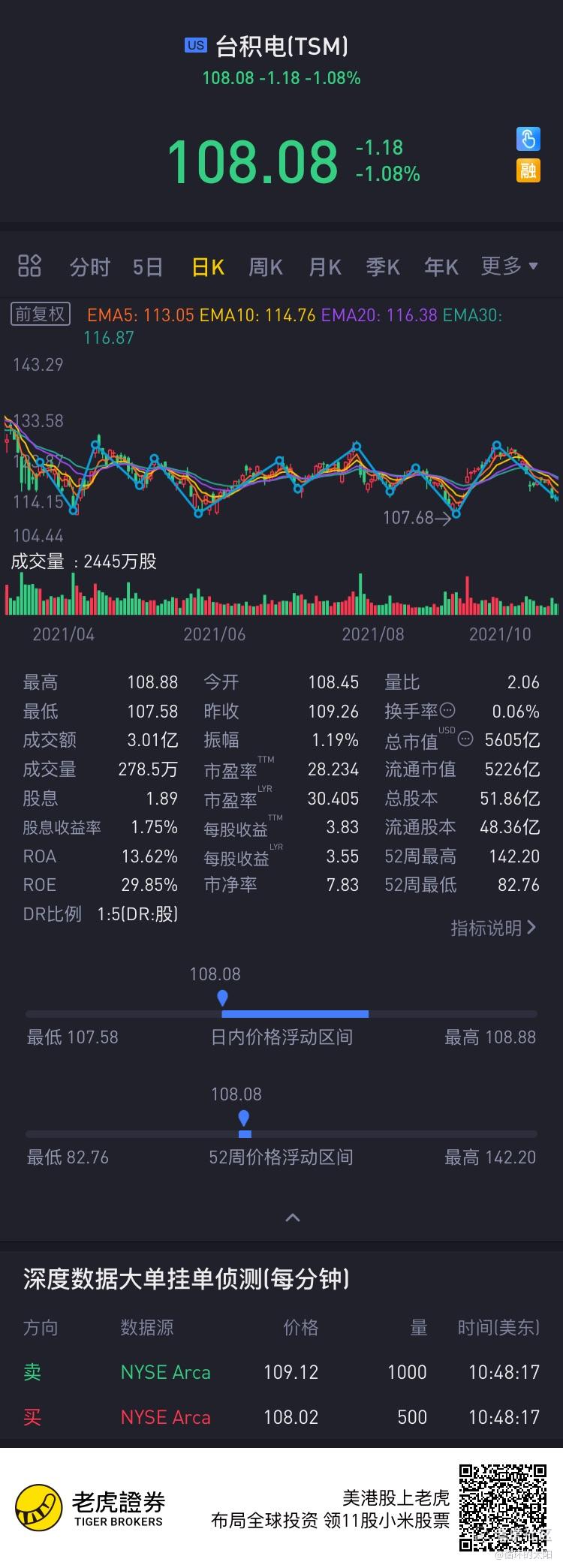Open the 更多 chart period dropdown
The height and width of the screenshot is (1568, 563).
pyautogui.click(x=510, y=266)
